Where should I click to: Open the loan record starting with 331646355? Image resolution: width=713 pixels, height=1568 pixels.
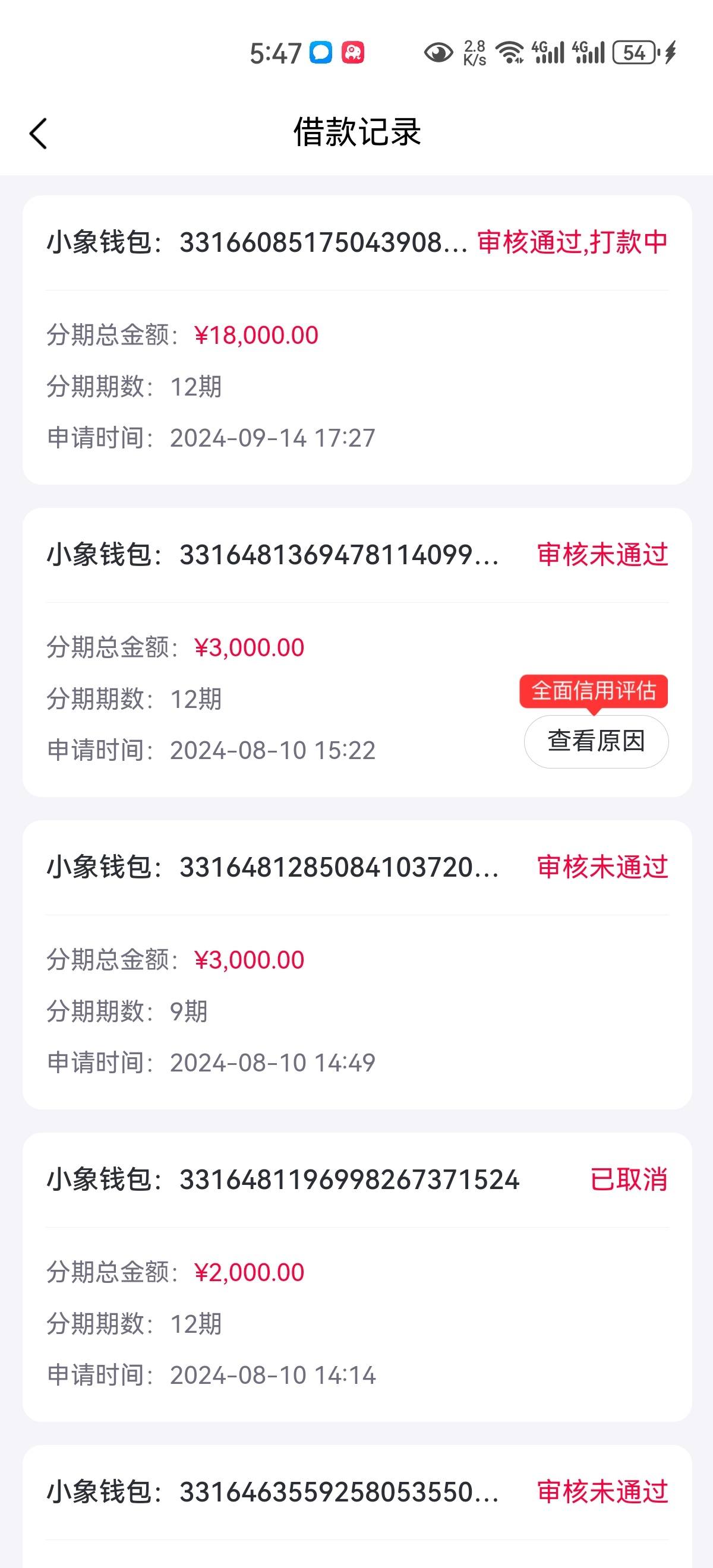coord(357,1506)
